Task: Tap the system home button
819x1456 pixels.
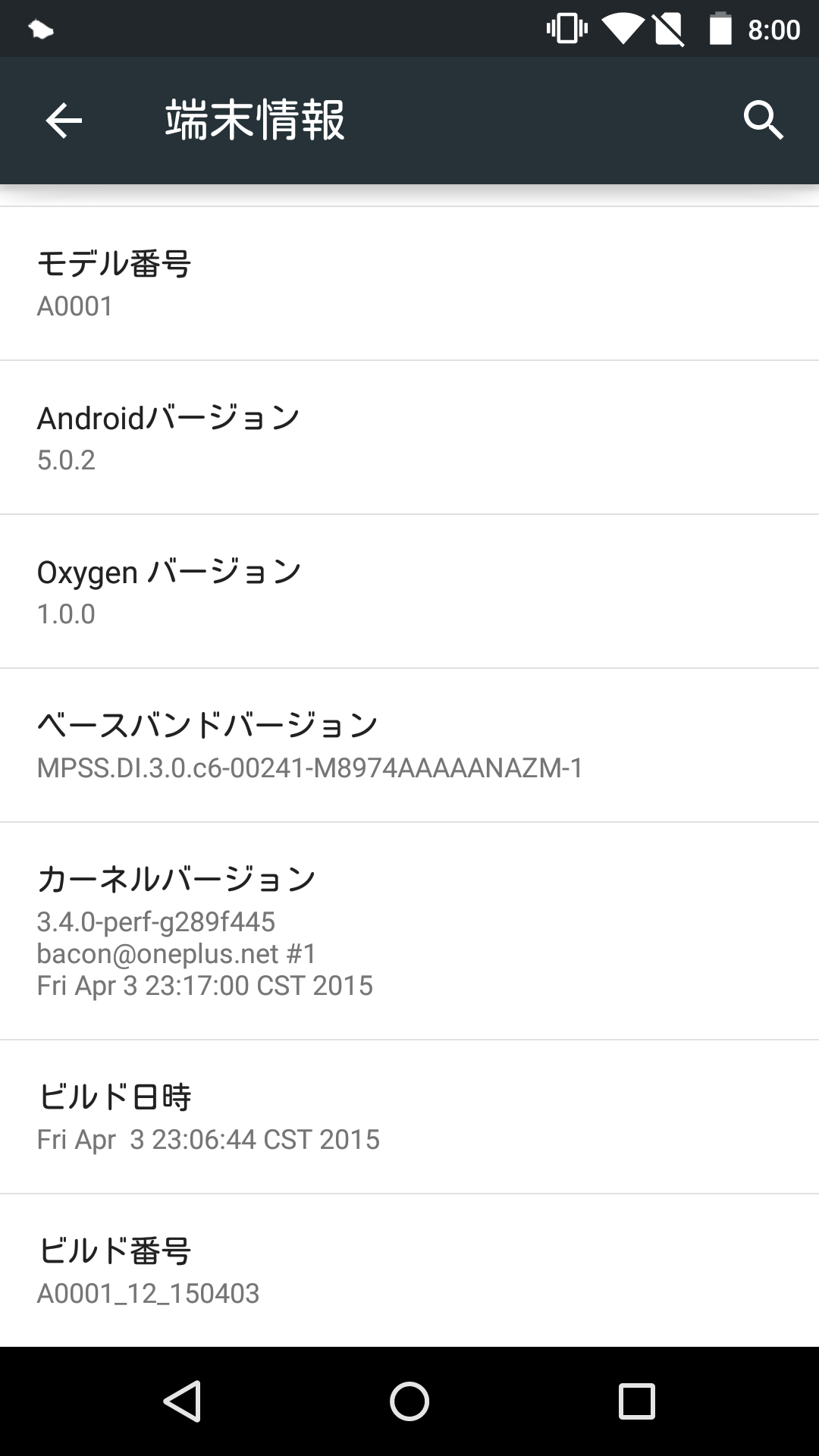Action: point(409,1401)
